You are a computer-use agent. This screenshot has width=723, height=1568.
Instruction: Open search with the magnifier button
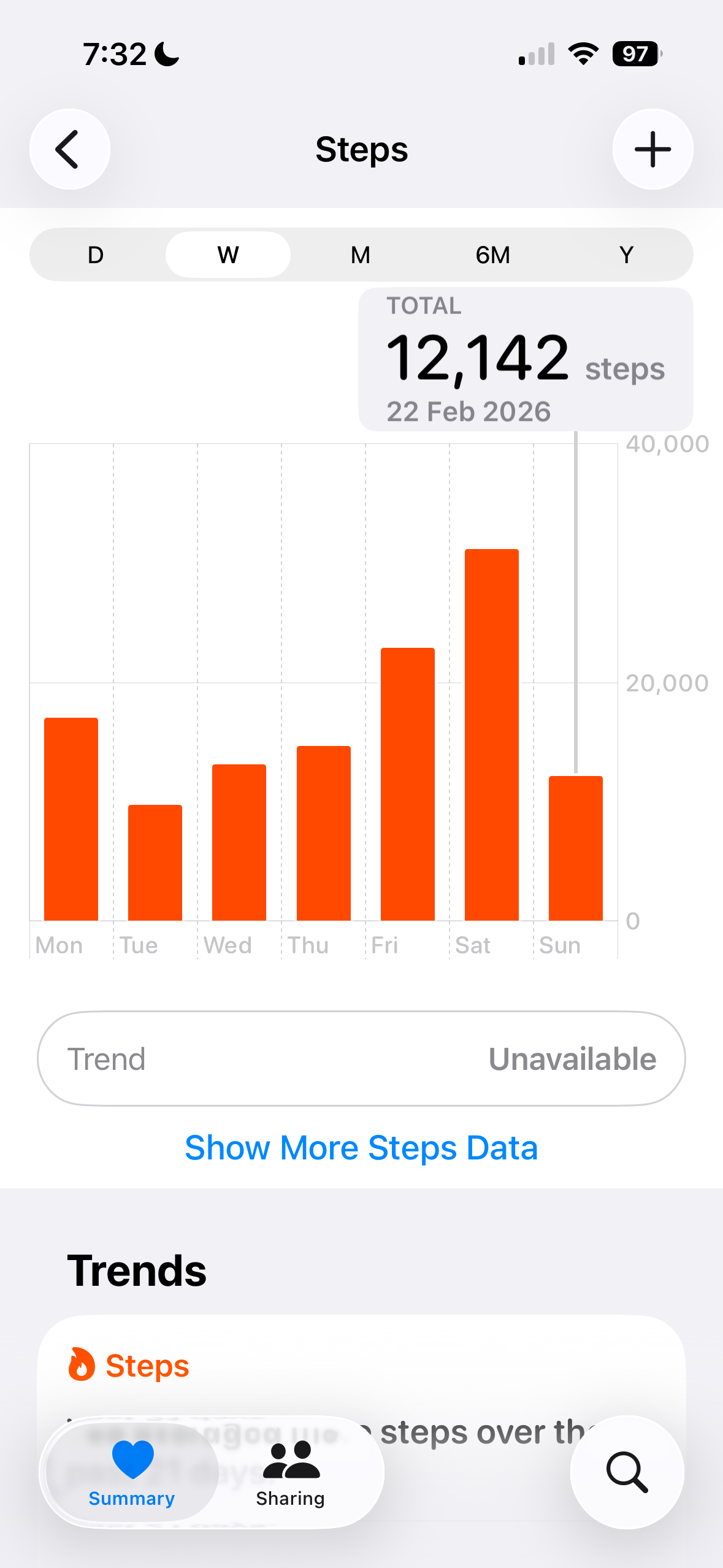point(627,1472)
